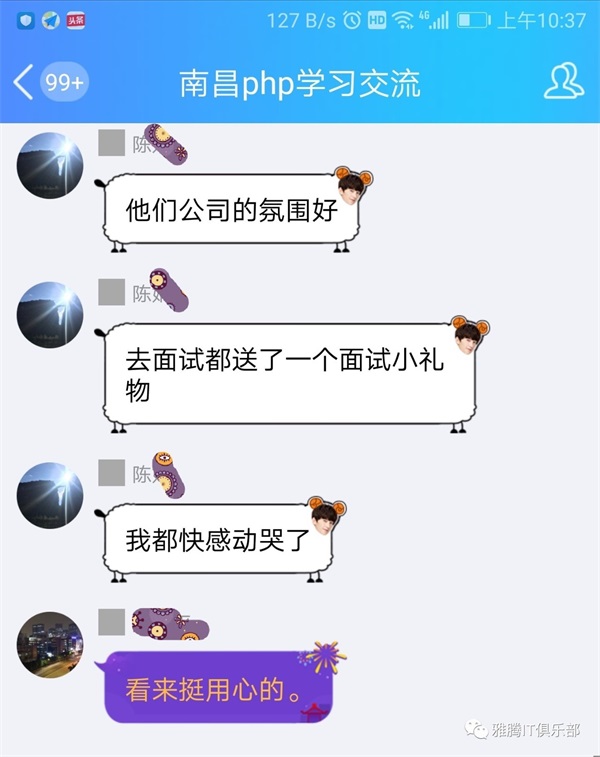
Task: Open profile of sender of 看来挺用心的
Action: pos(51,643)
